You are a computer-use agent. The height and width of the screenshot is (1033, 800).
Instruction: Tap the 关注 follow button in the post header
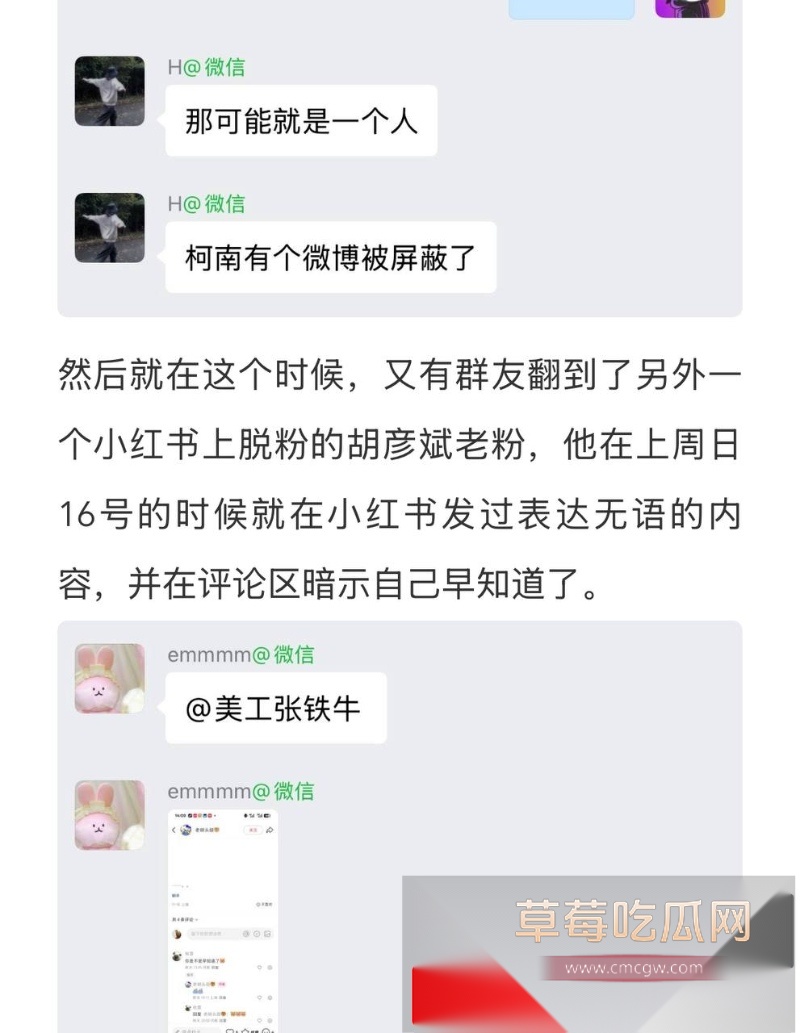[x=252, y=830]
